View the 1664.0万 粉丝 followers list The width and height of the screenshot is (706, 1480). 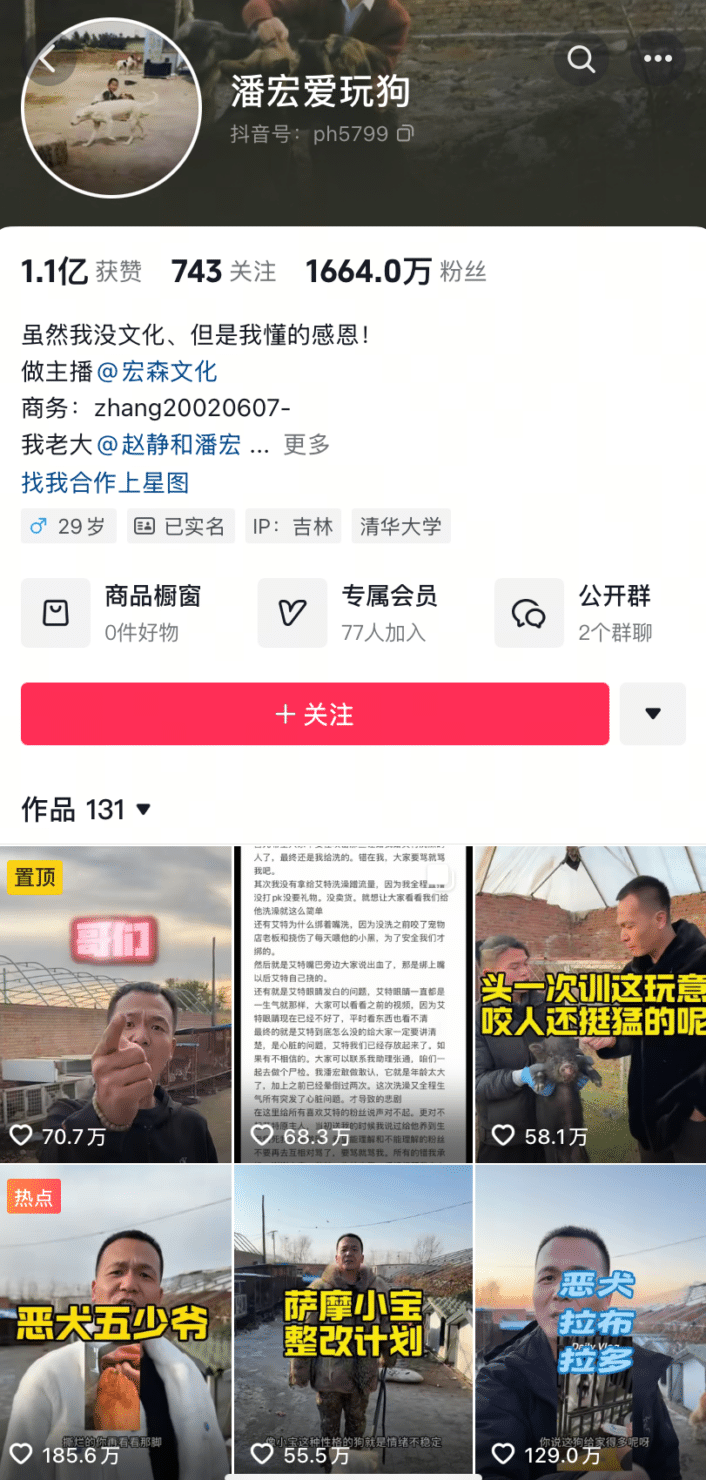[x=395, y=271]
